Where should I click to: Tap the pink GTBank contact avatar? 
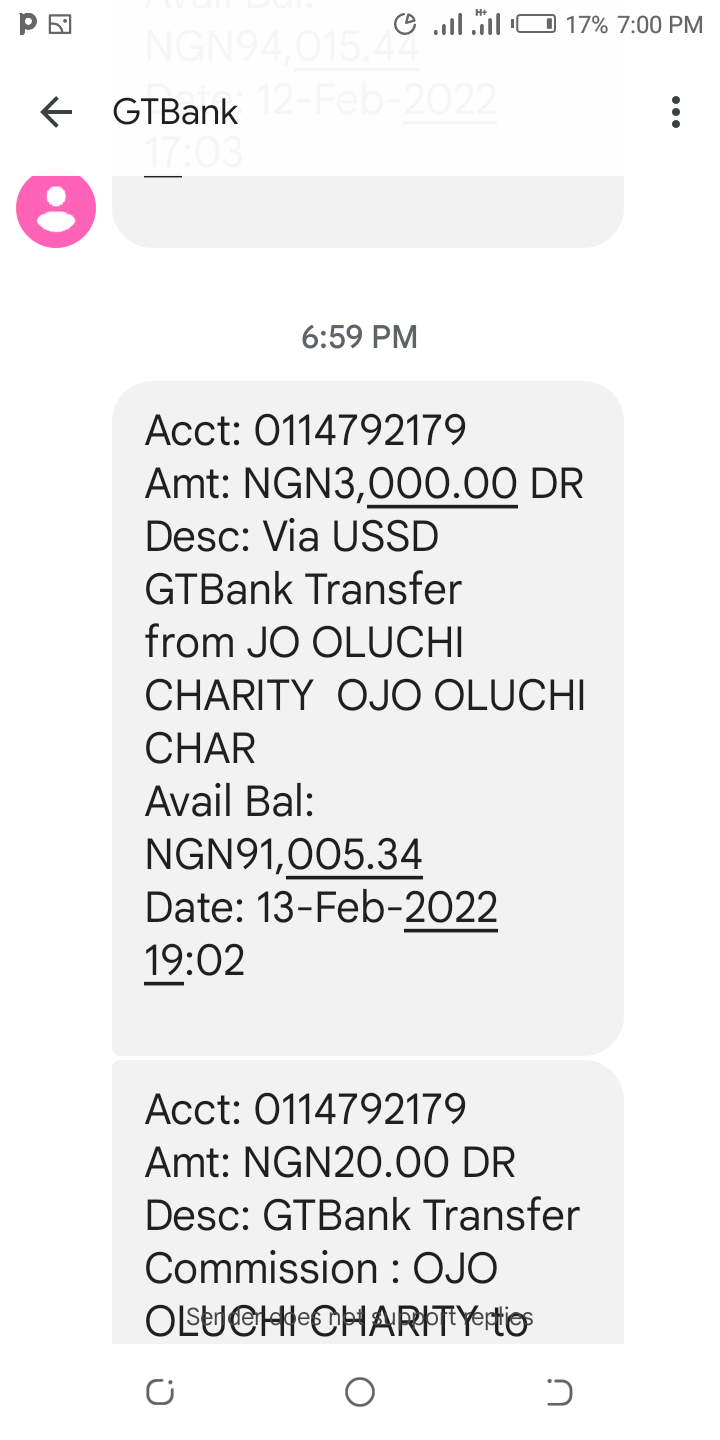click(x=56, y=208)
